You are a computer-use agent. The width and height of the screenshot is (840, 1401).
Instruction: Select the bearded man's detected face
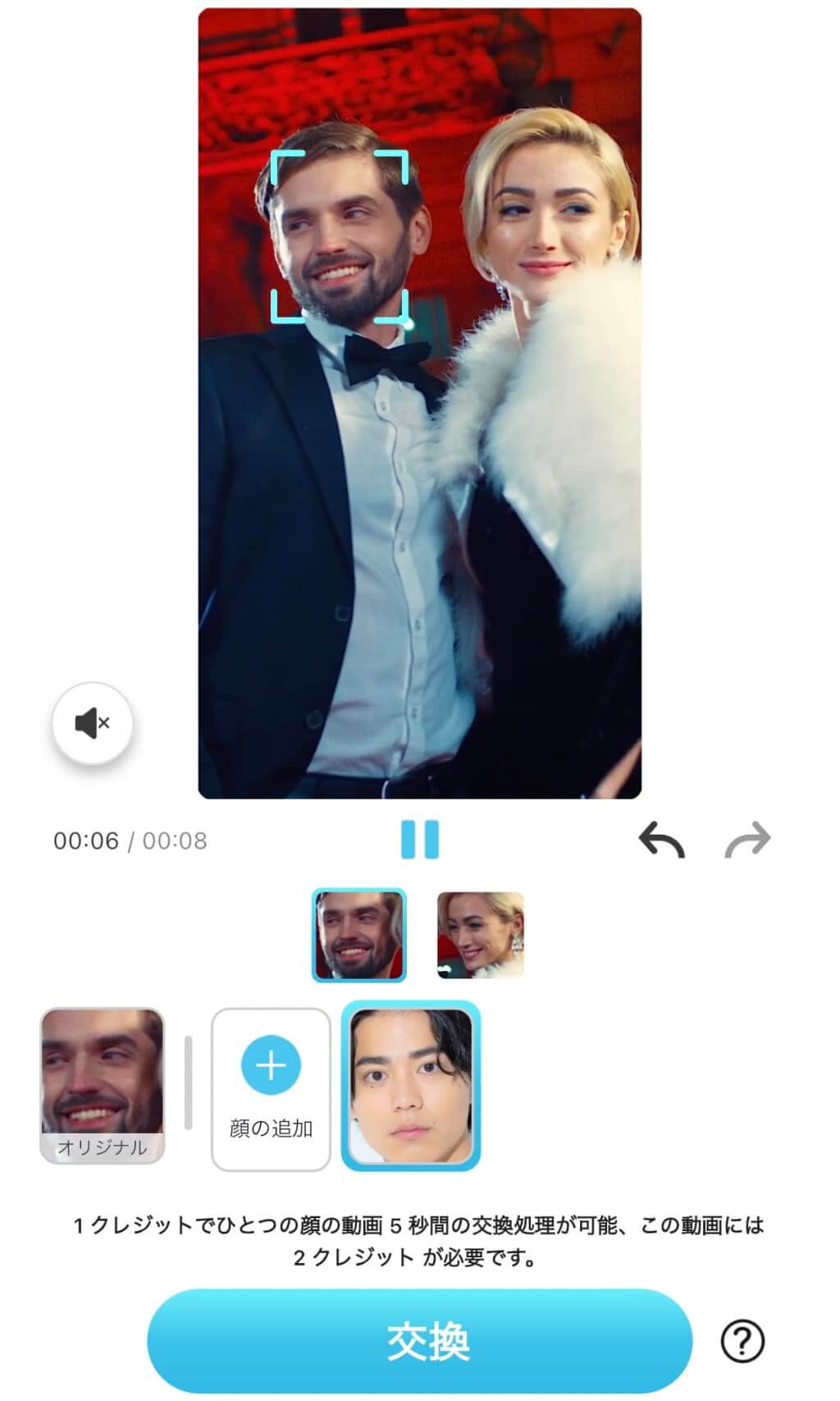[x=359, y=935]
